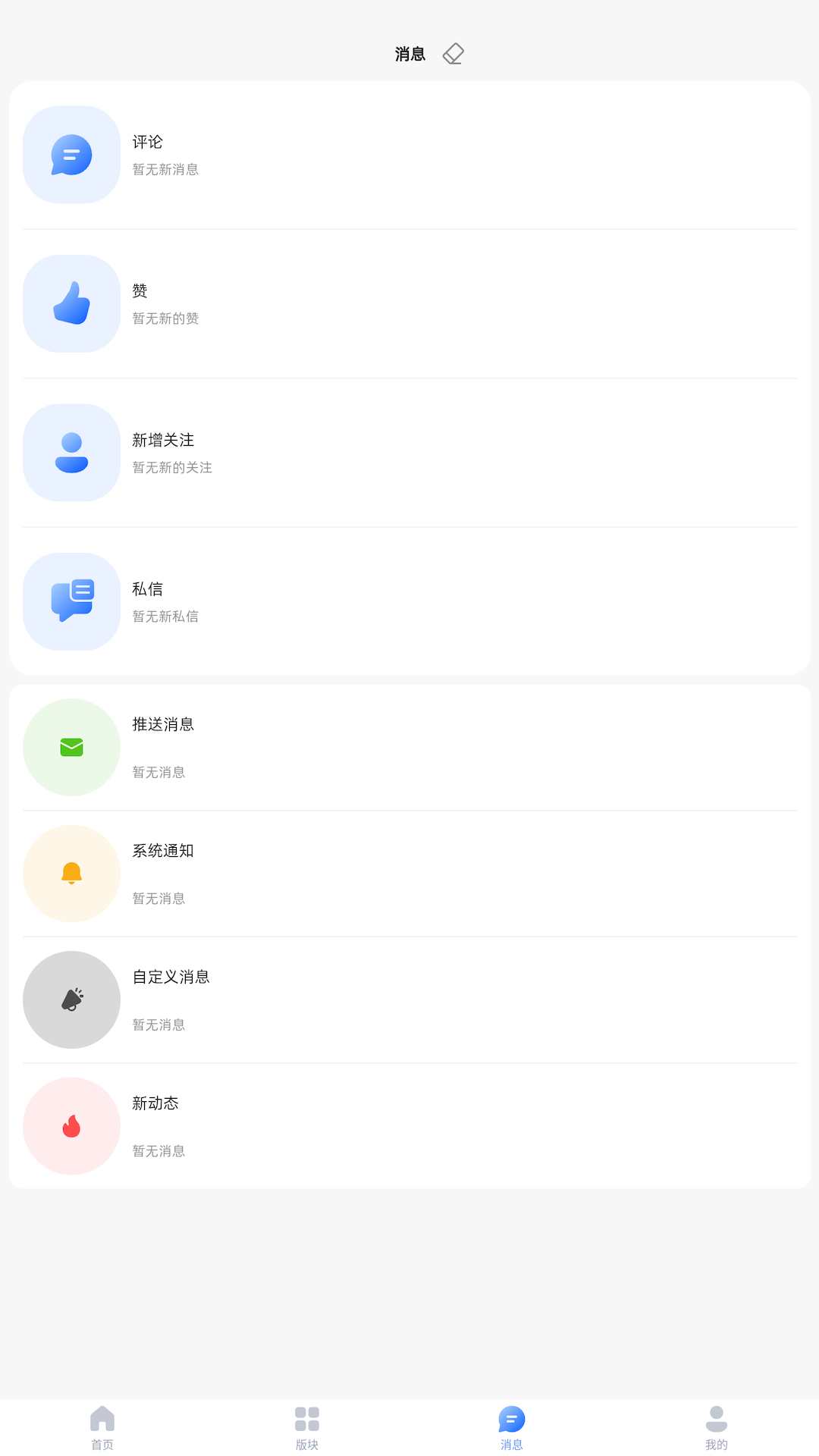
Task: Tap 暂无消息 under 推送消息
Action: [158, 772]
